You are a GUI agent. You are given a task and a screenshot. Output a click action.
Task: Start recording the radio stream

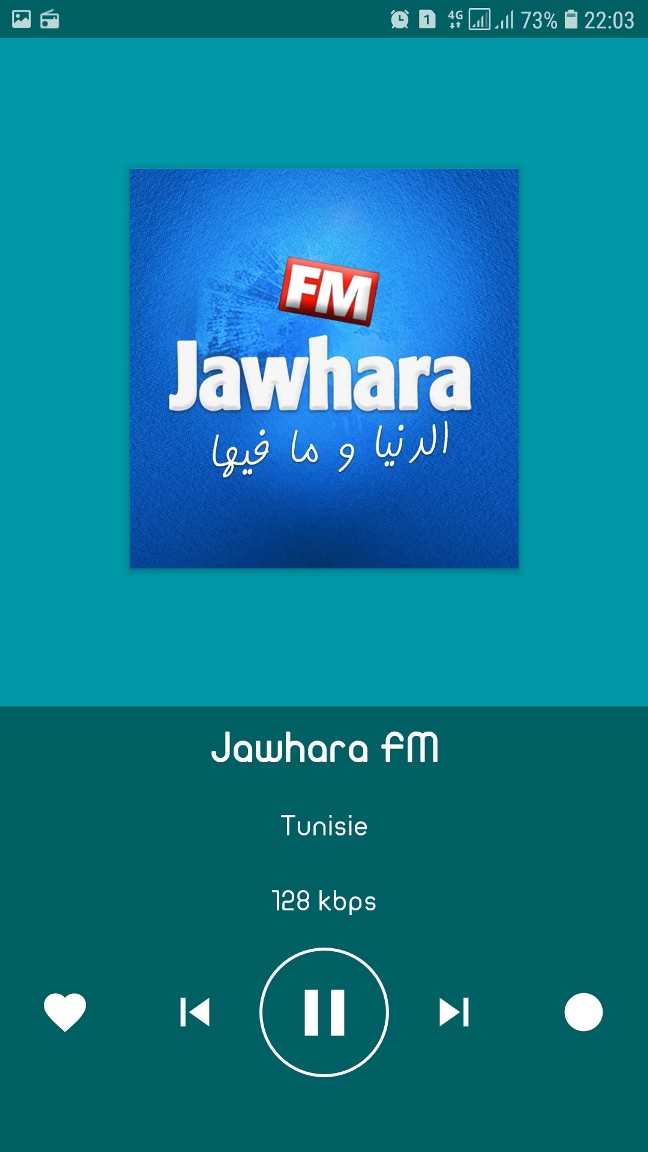(583, 1013)
